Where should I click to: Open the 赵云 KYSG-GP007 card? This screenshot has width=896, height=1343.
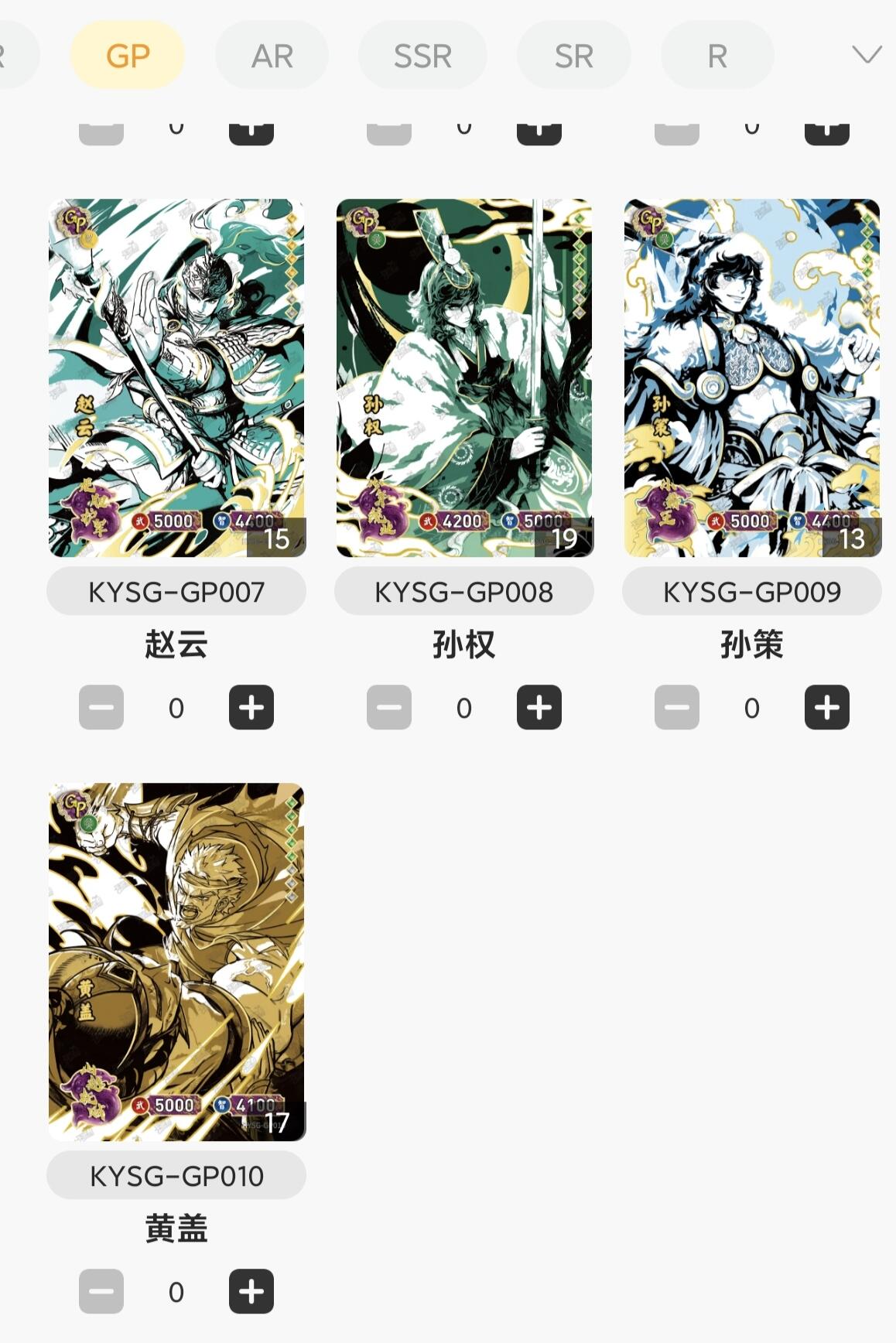176,378
